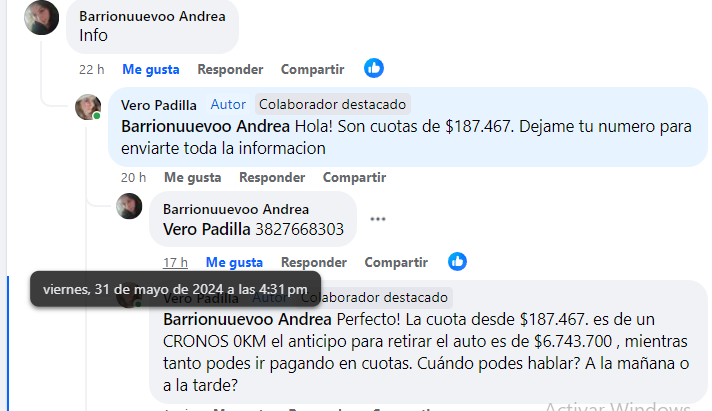This screenshot has width=712, height=411.
Task: Open the 22 h timestamp of the 'Info' comment
Action: coord(92,69)
